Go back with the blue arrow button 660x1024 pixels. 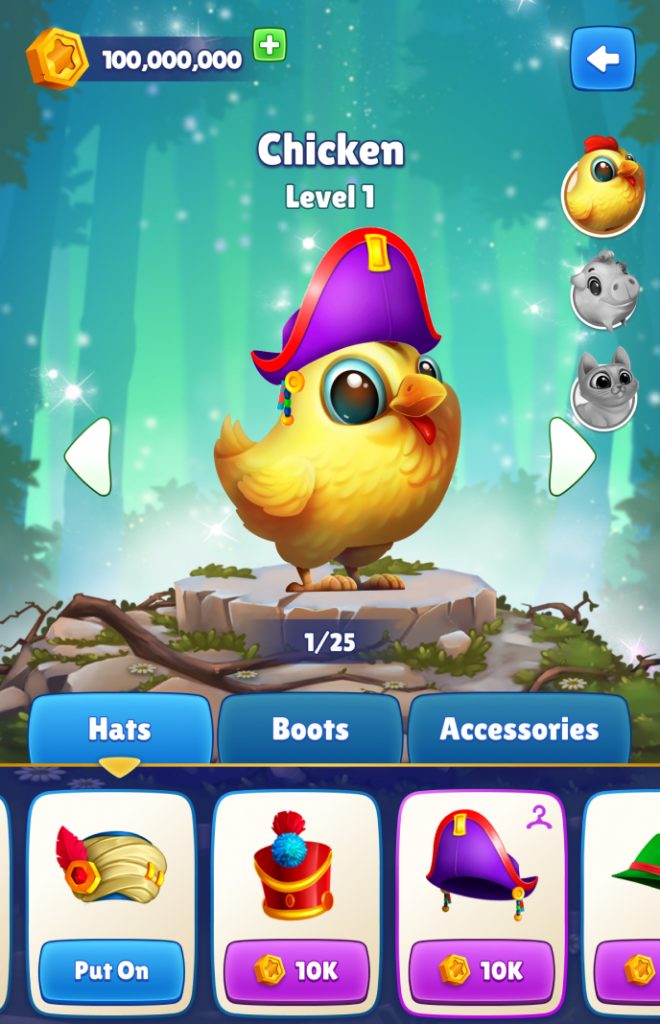[602, 59]
